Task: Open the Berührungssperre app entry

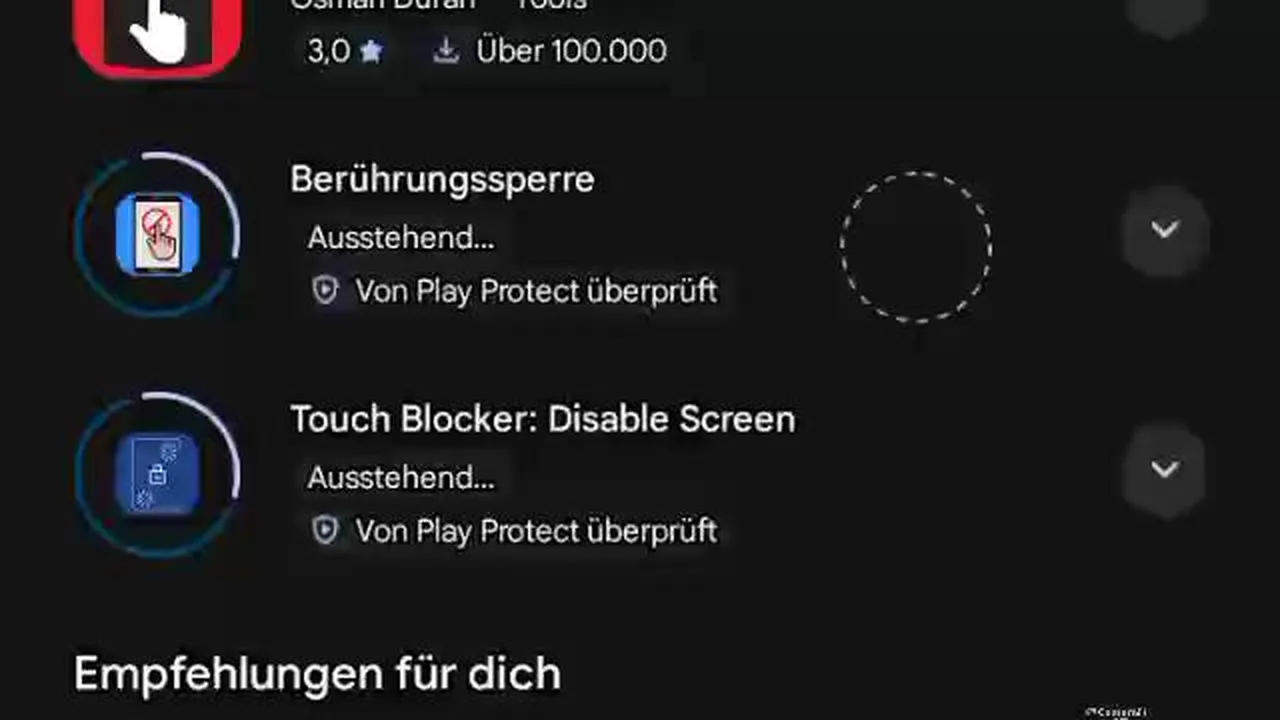Action: click(442, 180)
